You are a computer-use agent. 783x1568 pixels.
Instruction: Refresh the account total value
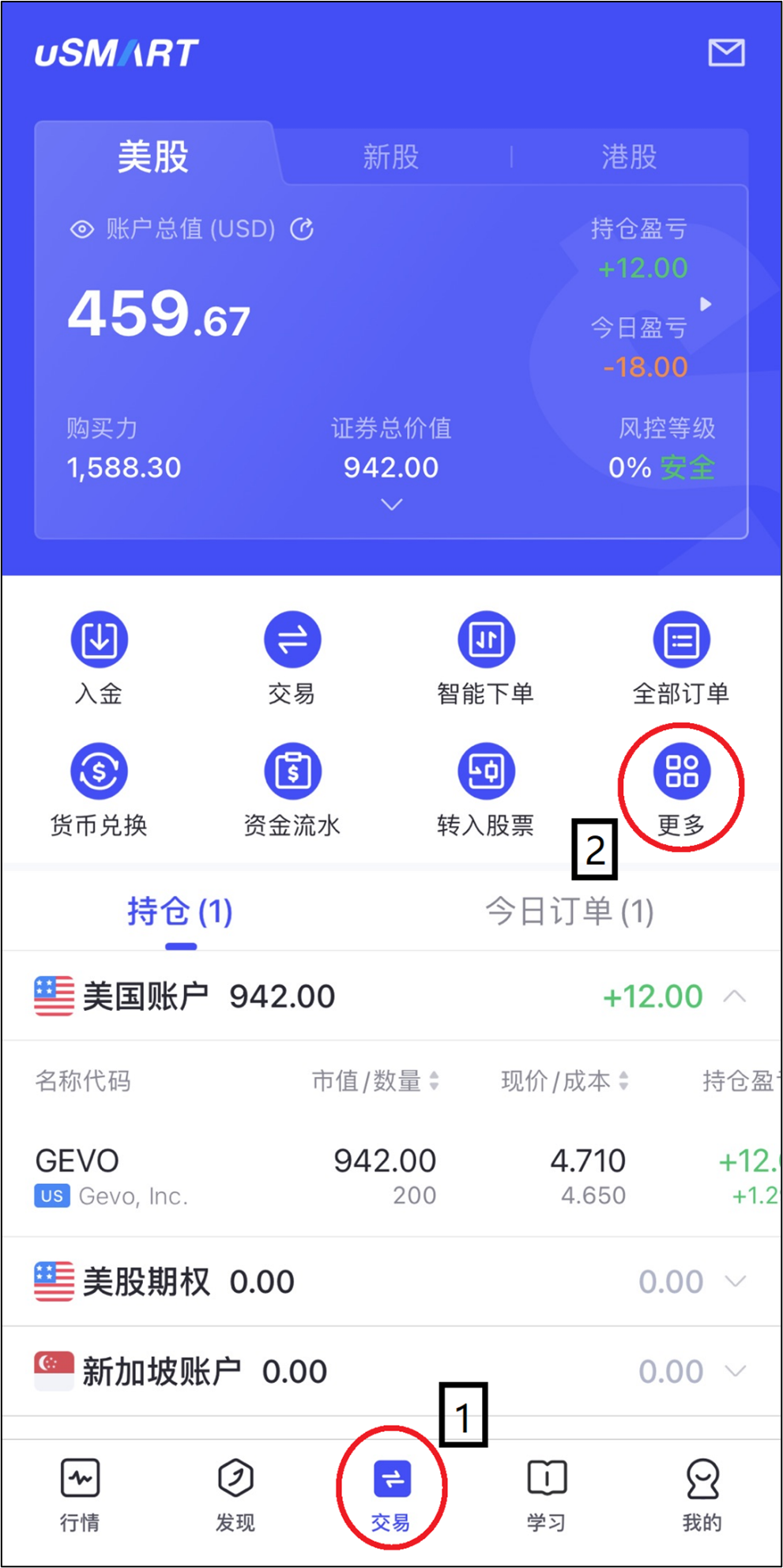pos(302,229)
